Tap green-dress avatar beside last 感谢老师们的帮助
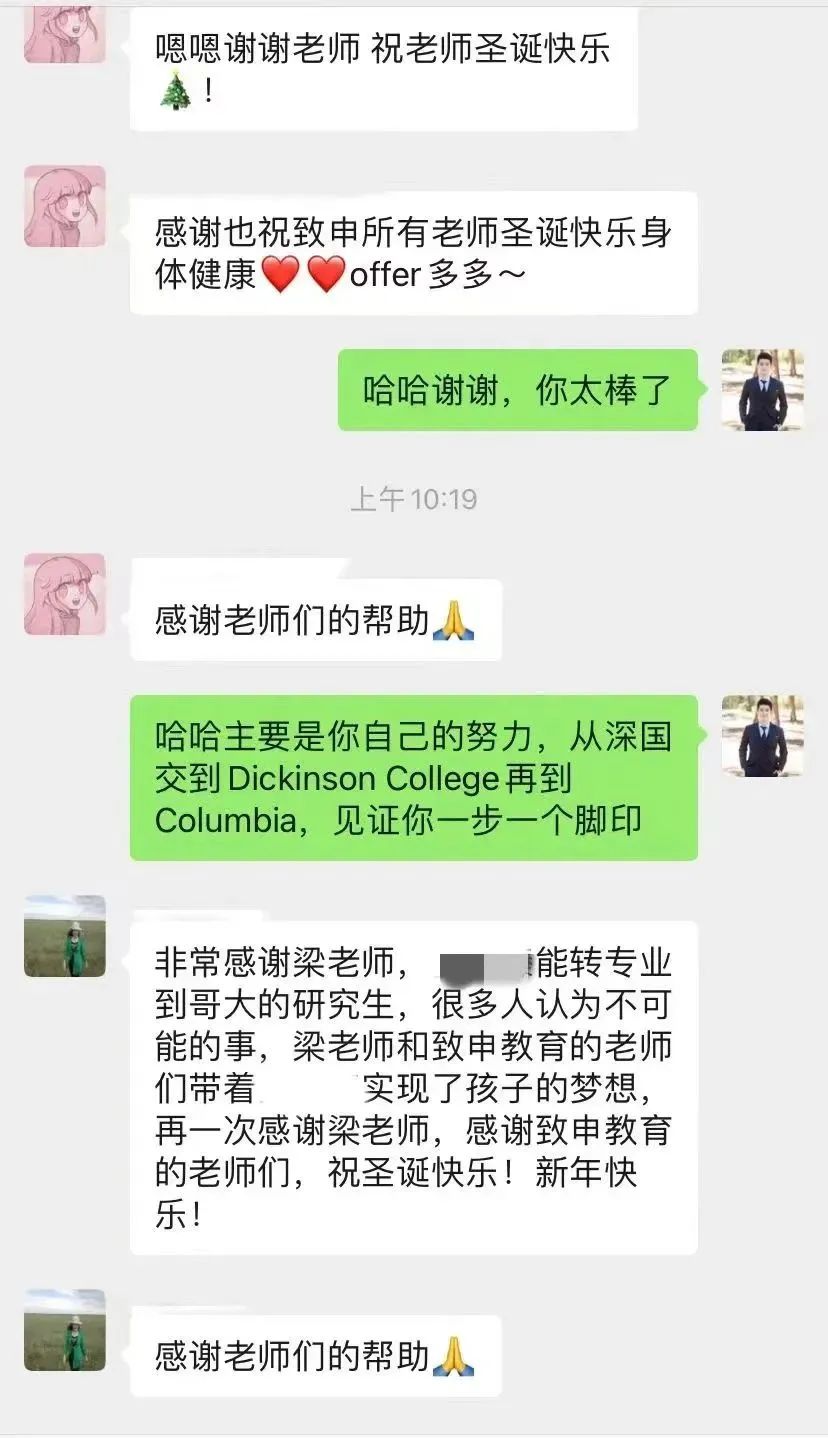Image resolution: width=828 pixels, height=1438 pixels. pos(64,1329)
